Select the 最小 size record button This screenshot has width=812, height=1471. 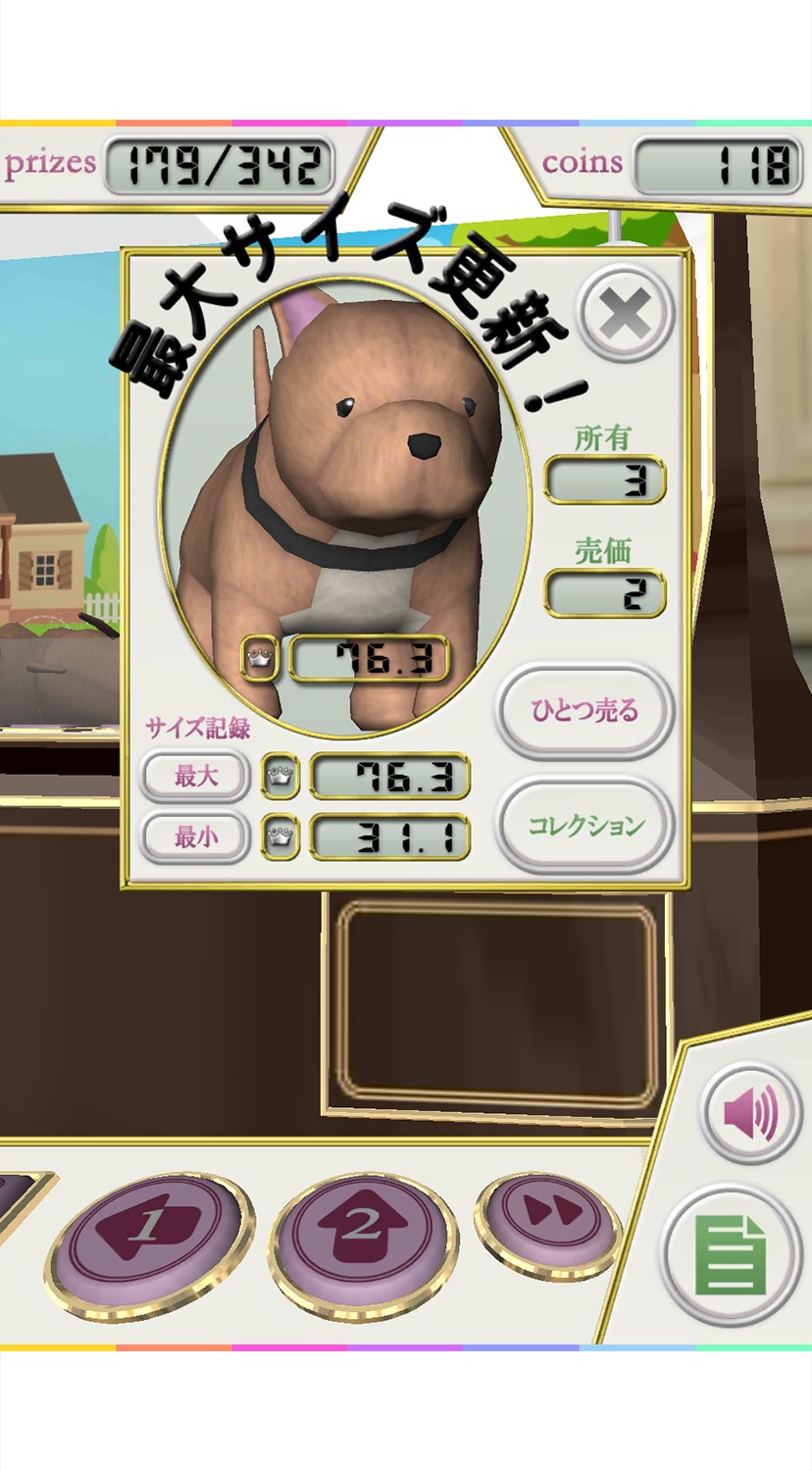pos(195,837)
